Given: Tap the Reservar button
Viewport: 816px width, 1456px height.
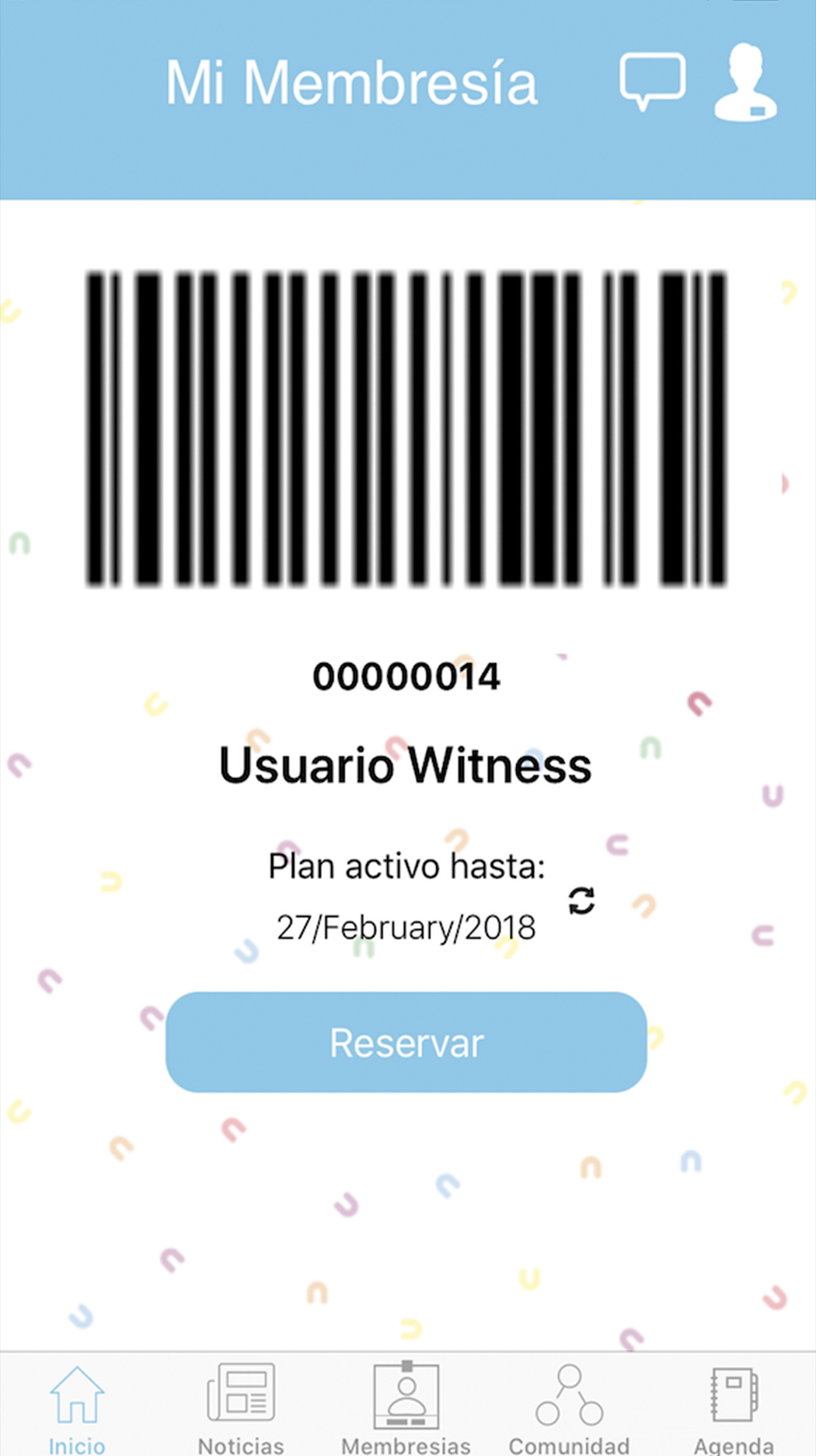Looking at the screenshot, I should coord(406,1042).
